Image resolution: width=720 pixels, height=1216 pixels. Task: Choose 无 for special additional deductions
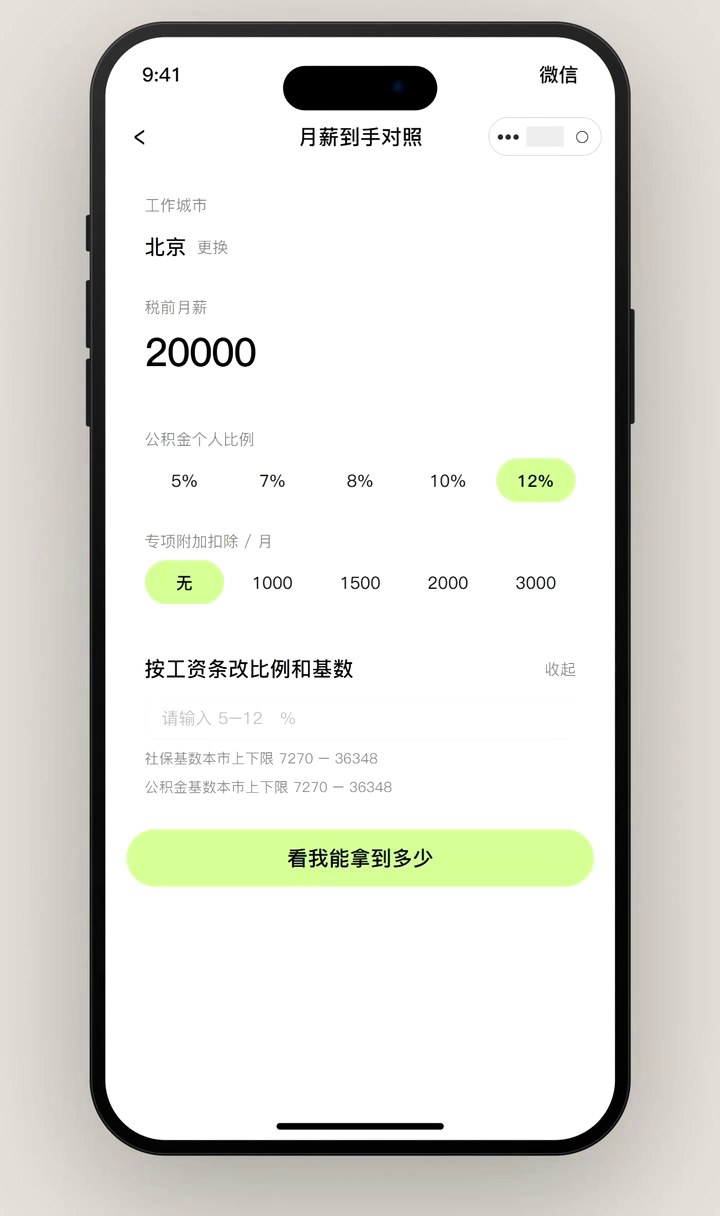click(184, 583)
